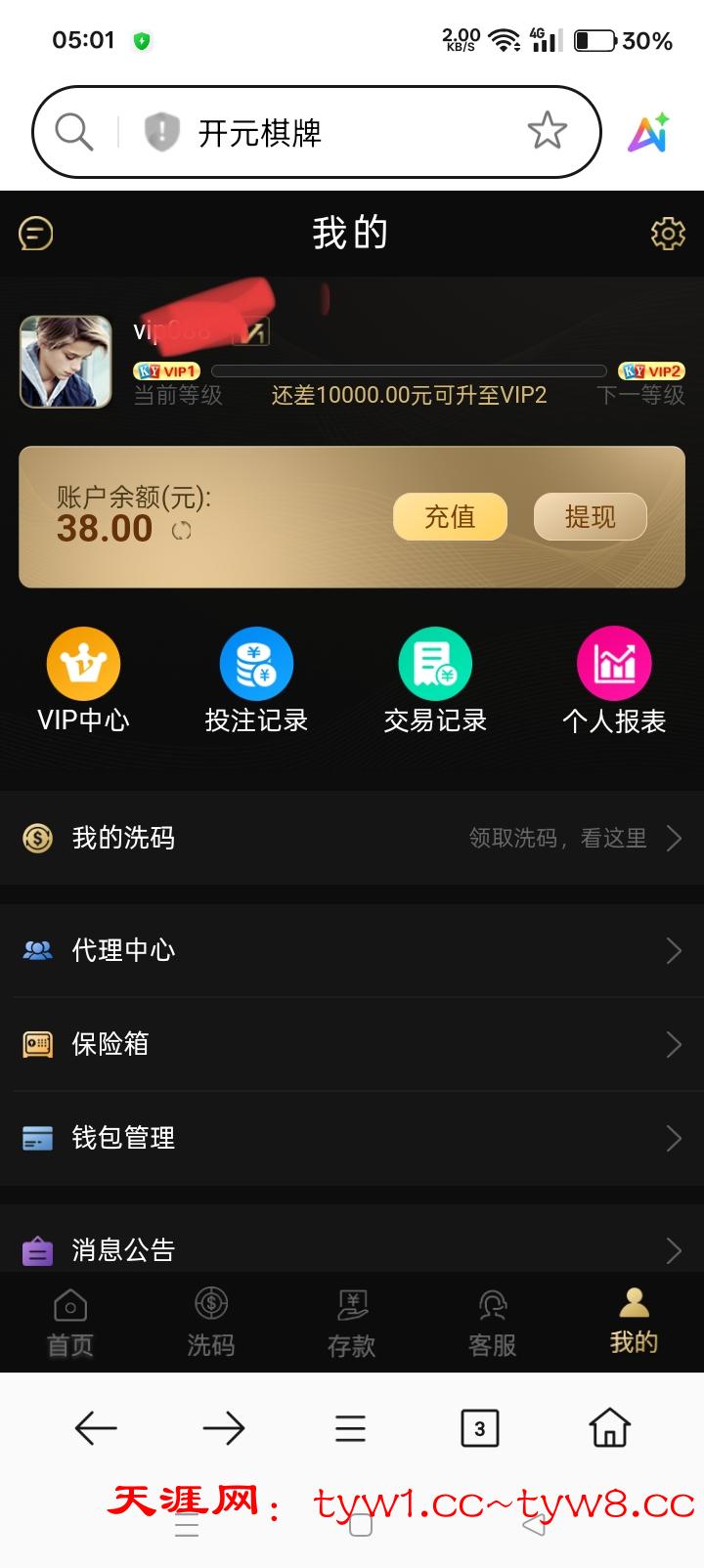
Task: Tap the 充值 recharge button
Action: (x=450, y=516)
